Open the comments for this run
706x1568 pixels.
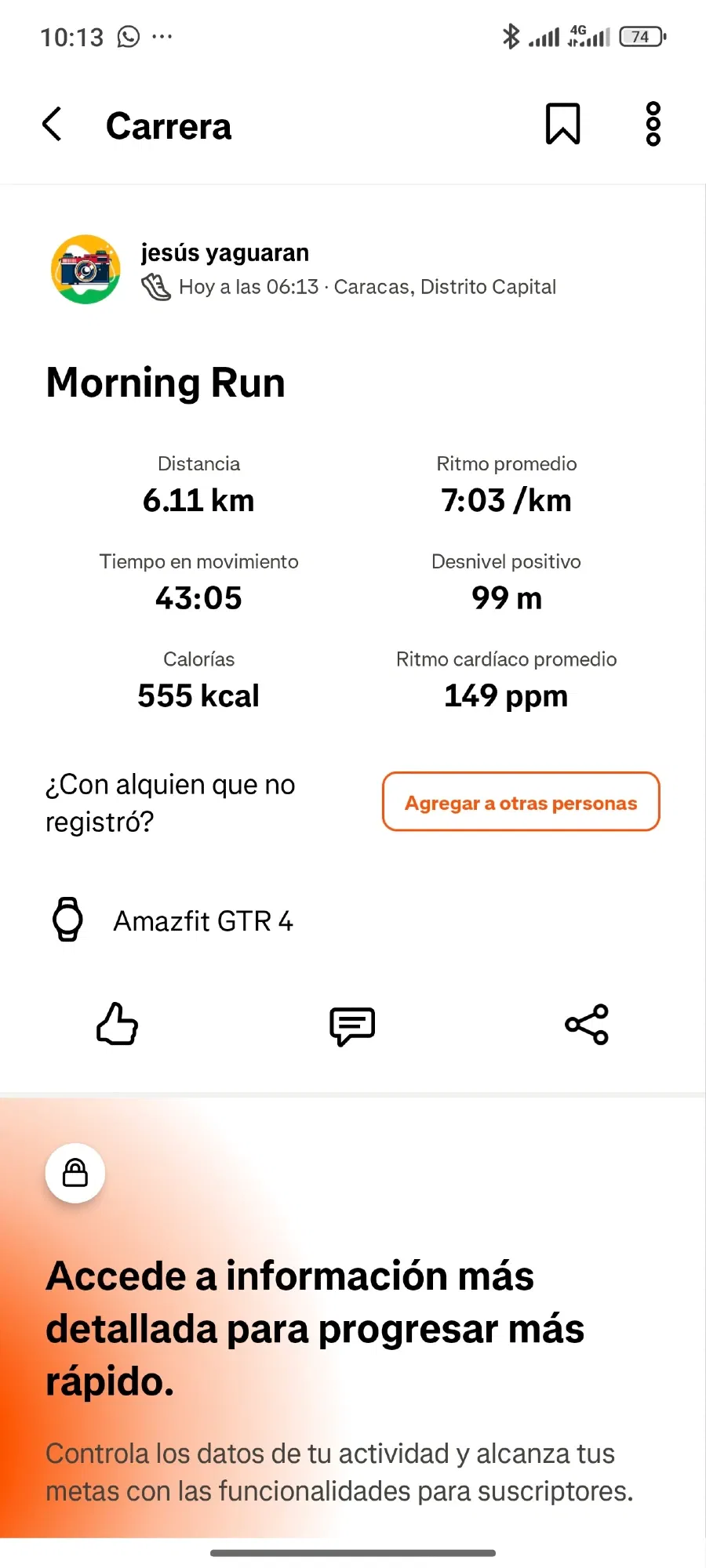point(352,1025)
